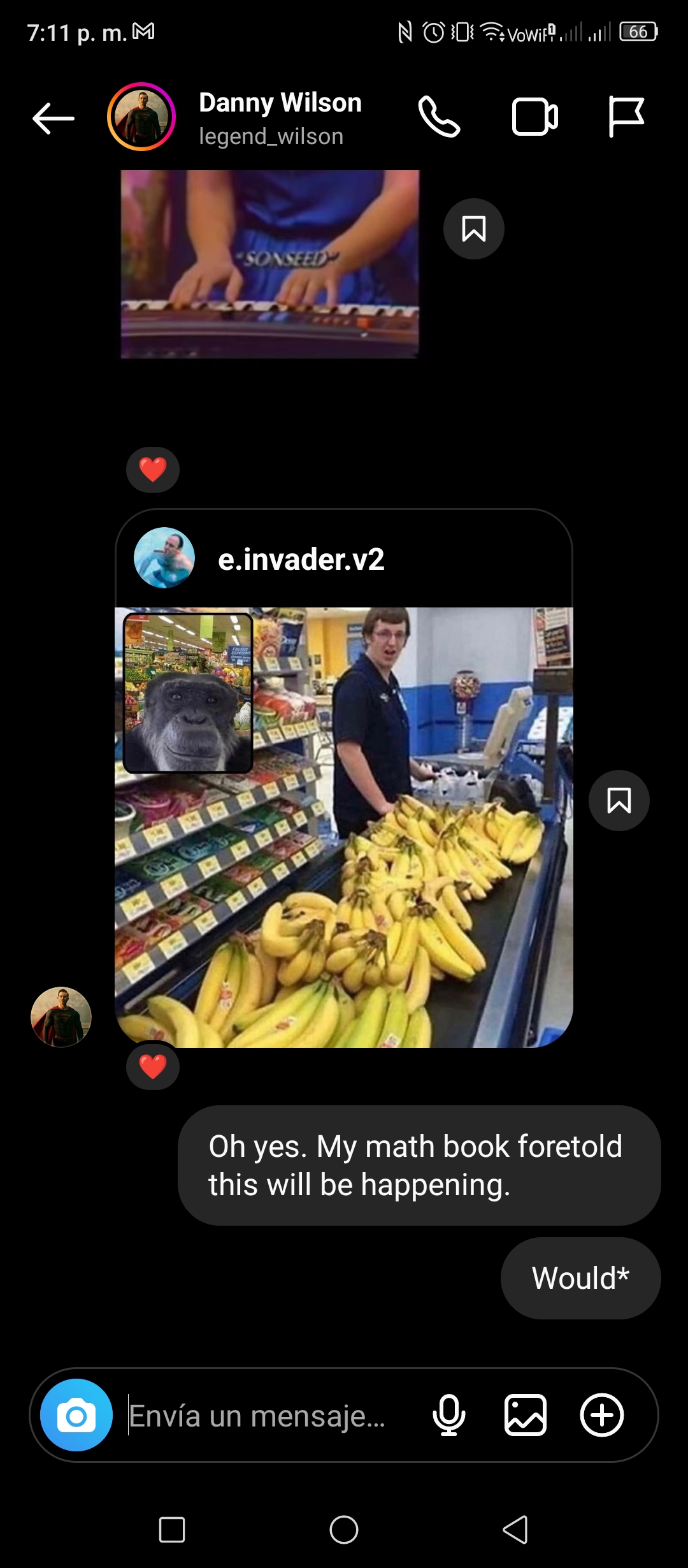View the heart reaction under the banana post
This screenshot has height=1568, width=688.
(x=153, y=1066)
